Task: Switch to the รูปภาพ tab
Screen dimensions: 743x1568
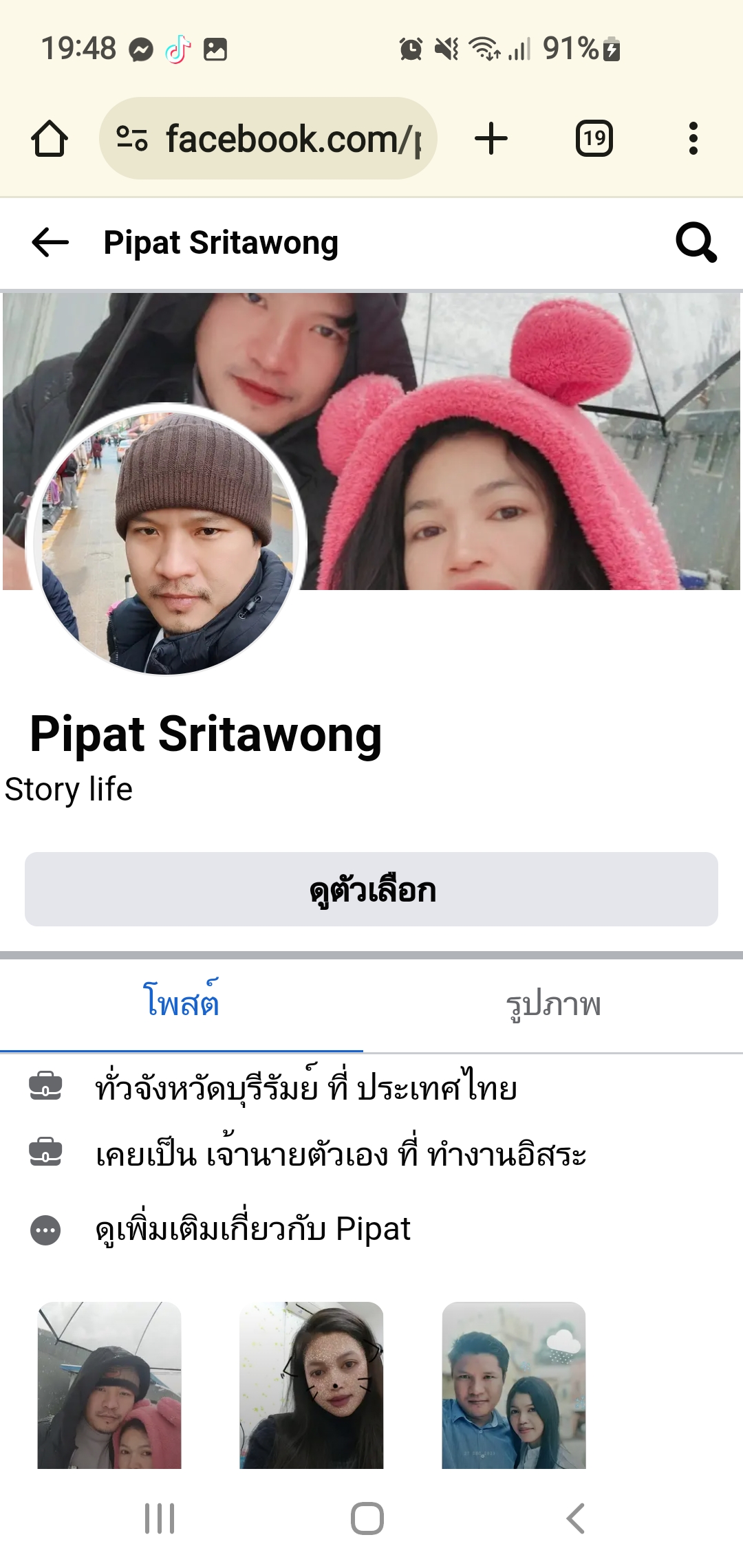Action: pyautogui.click(x=553, y=1004)
